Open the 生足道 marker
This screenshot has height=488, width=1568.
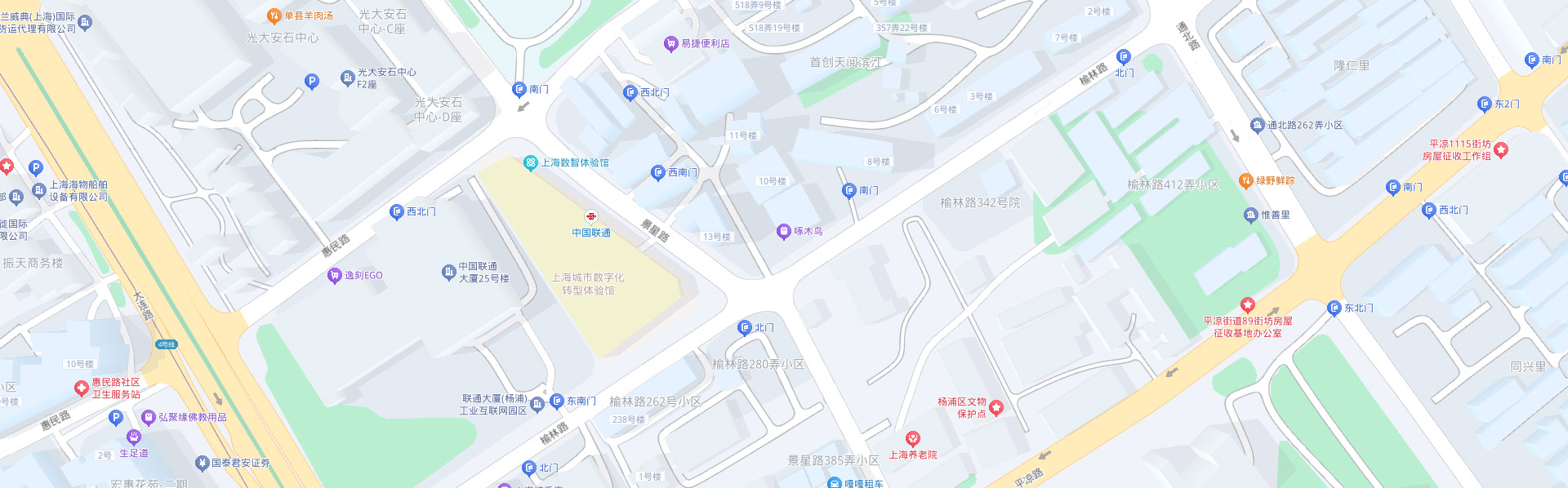tap(134, 437)
